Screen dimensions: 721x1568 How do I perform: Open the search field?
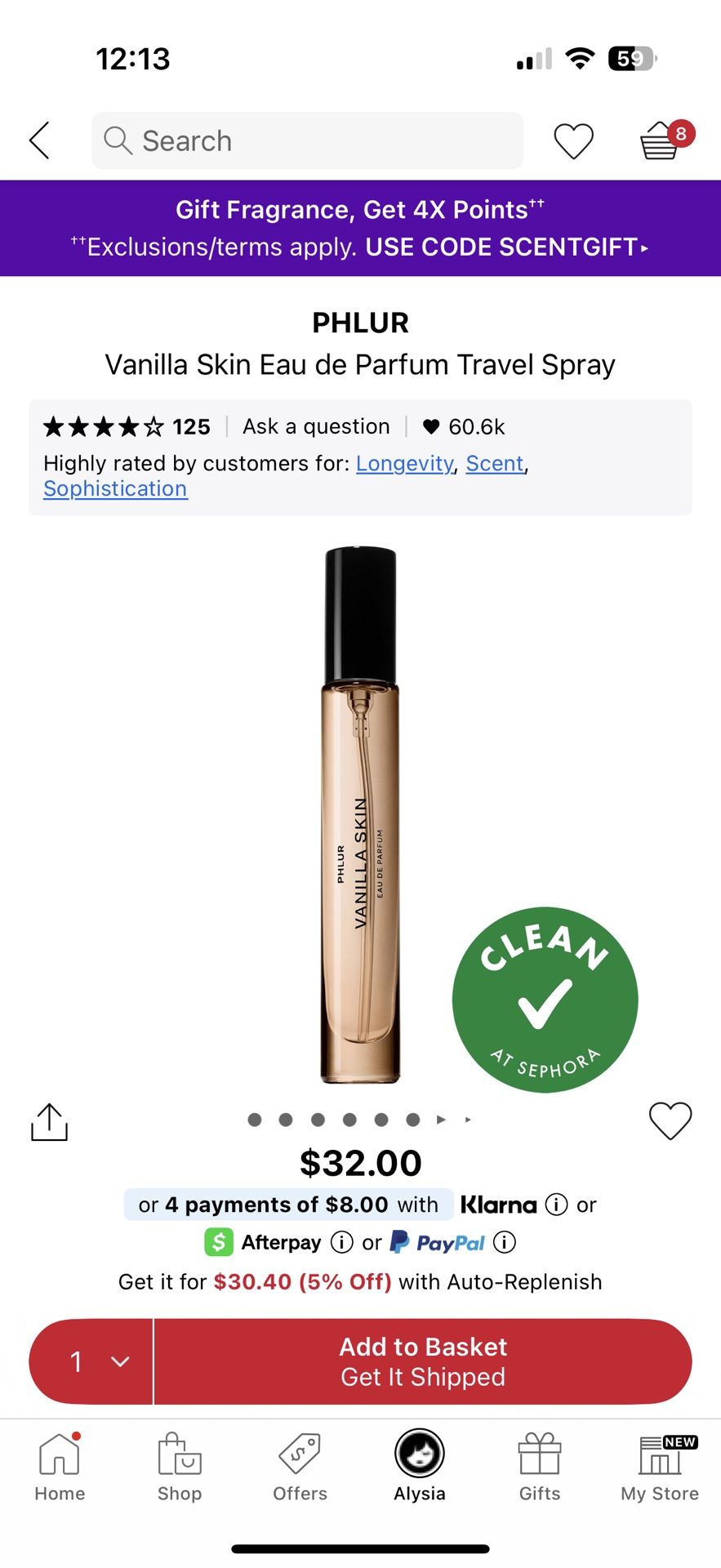click(307, 140)
